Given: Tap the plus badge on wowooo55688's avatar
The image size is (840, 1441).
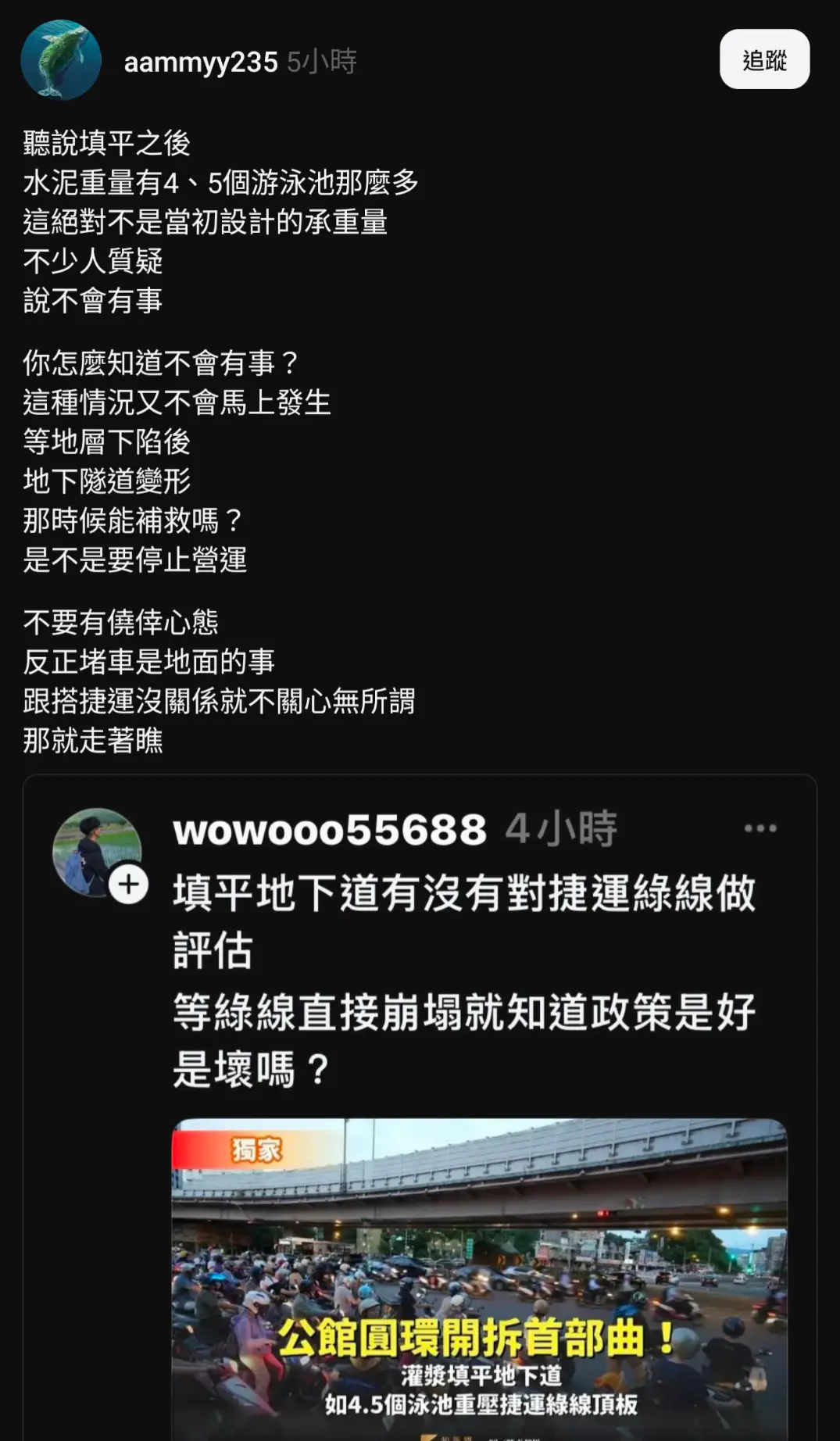Looking at the screenshot, I should pyautogui.click(x=129, y=885).
